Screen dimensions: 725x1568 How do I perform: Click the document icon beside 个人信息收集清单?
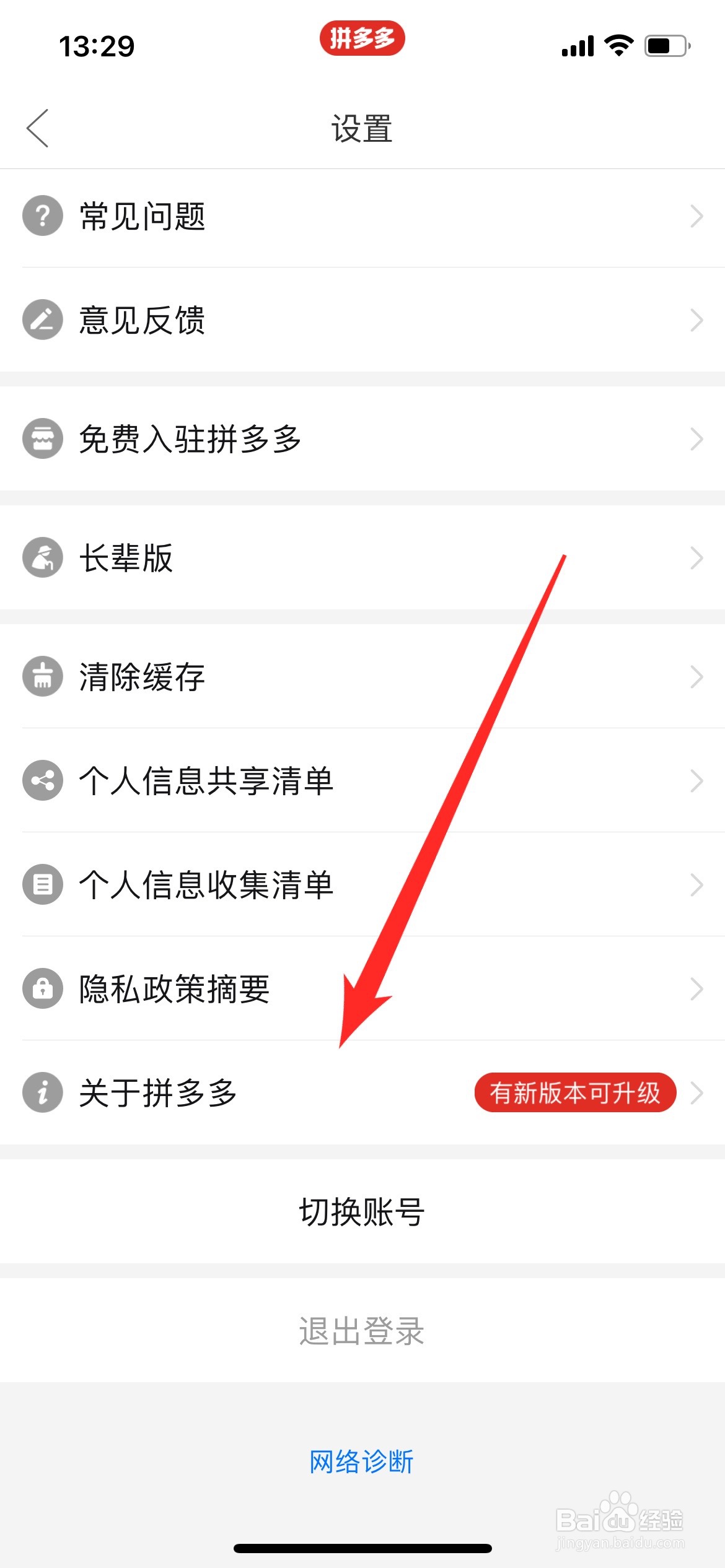pyautogui.click(x=41, y=885)
